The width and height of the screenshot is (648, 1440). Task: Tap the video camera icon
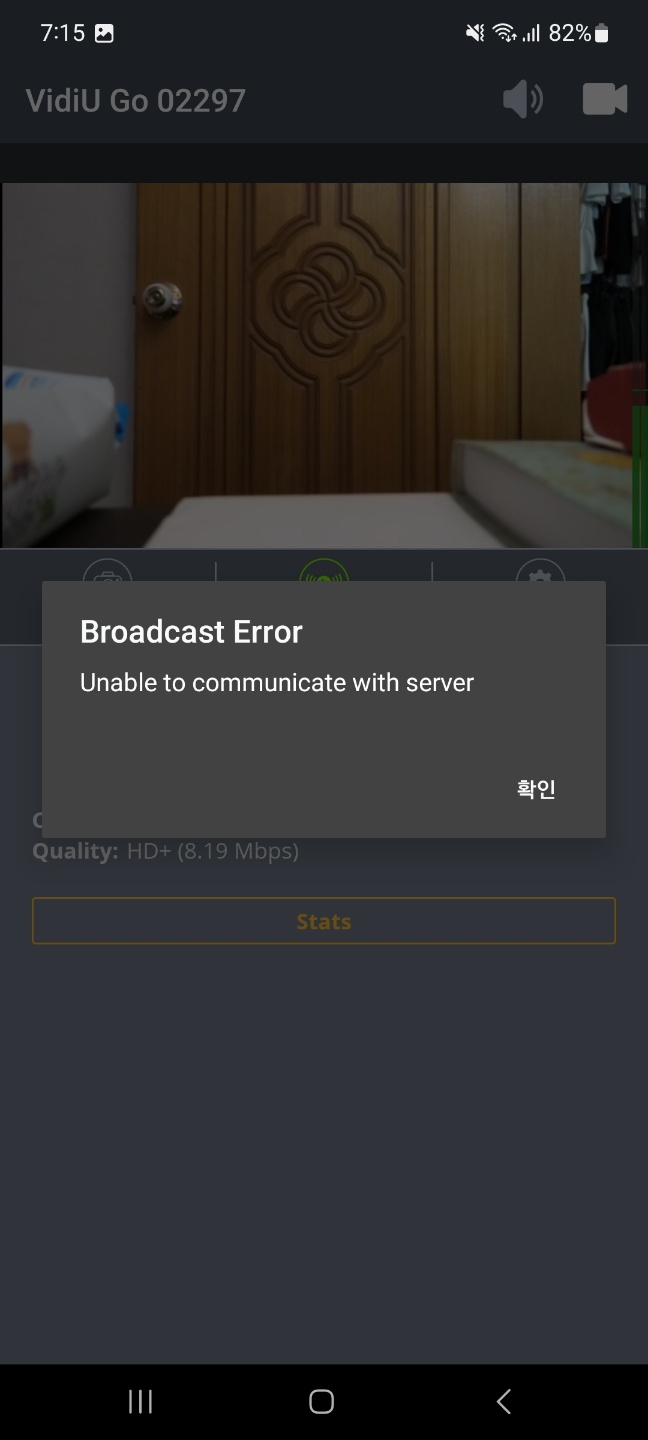[x=604, y=100]
